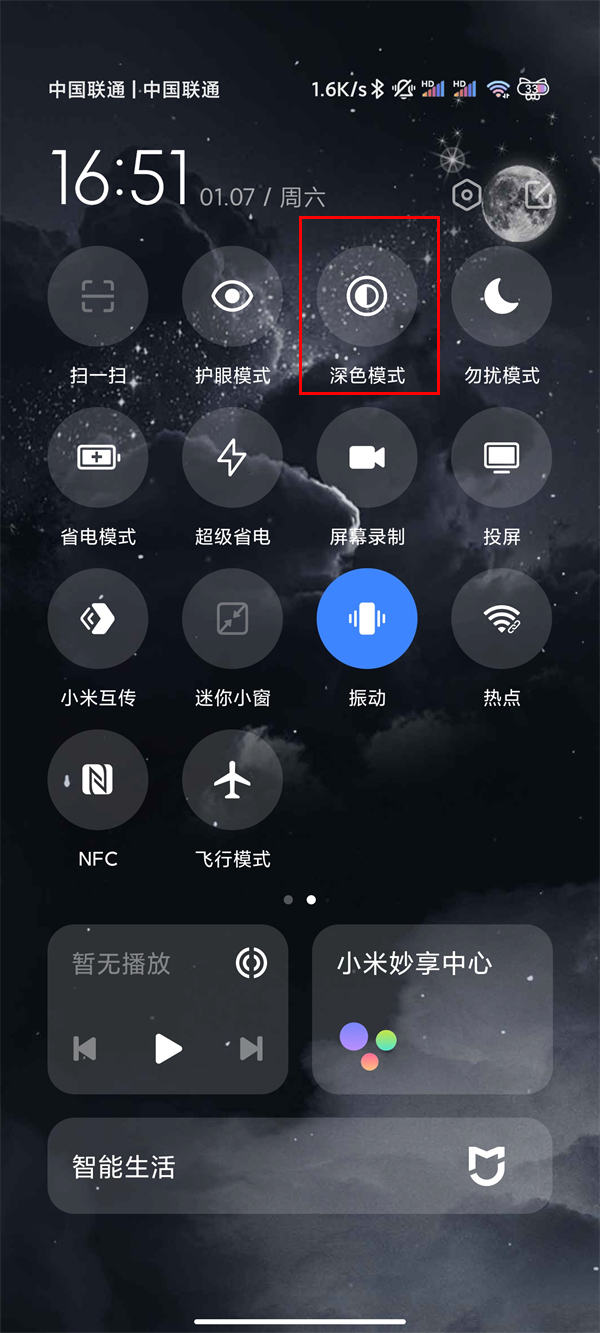600x1333 pixels.
Task: Switch on 飞行模式 airplane mode
Action: 232,780
